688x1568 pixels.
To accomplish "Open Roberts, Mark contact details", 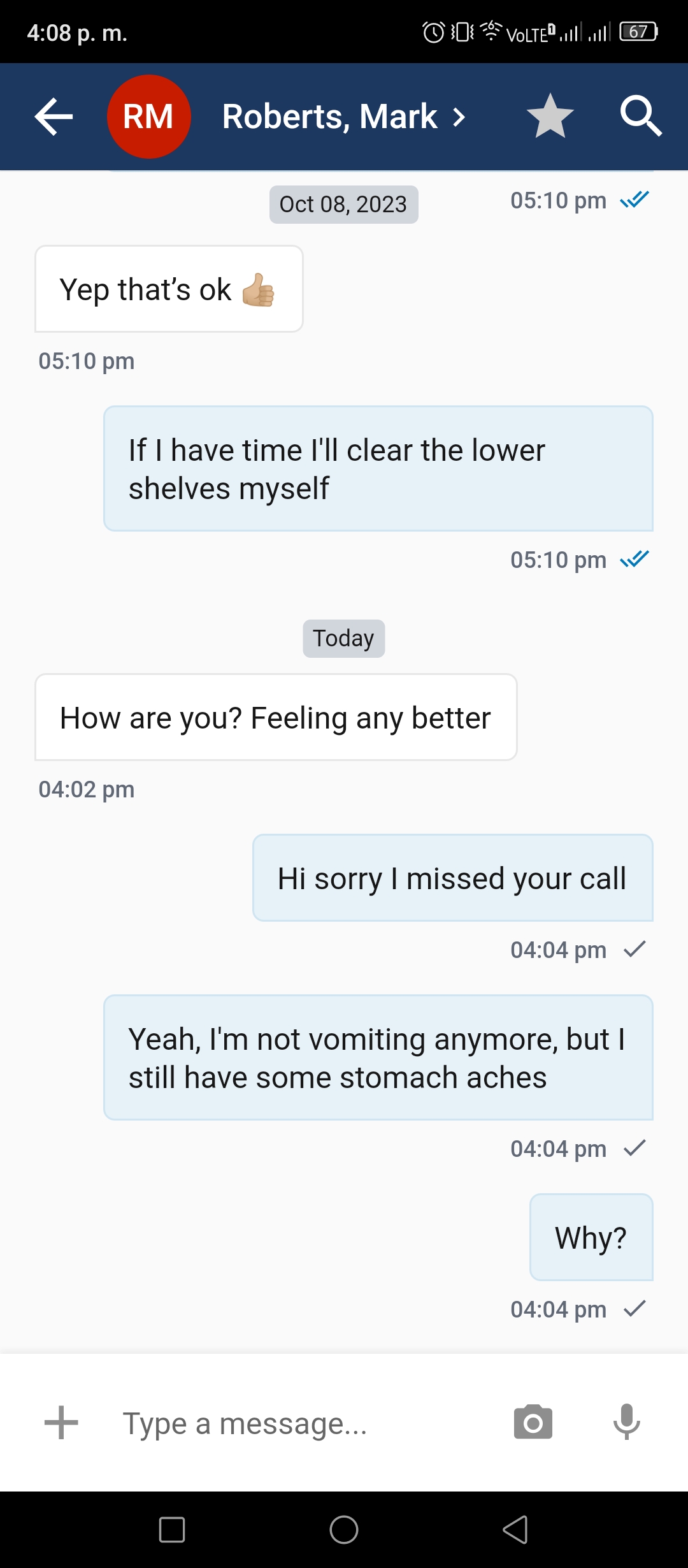I will 344,117.
